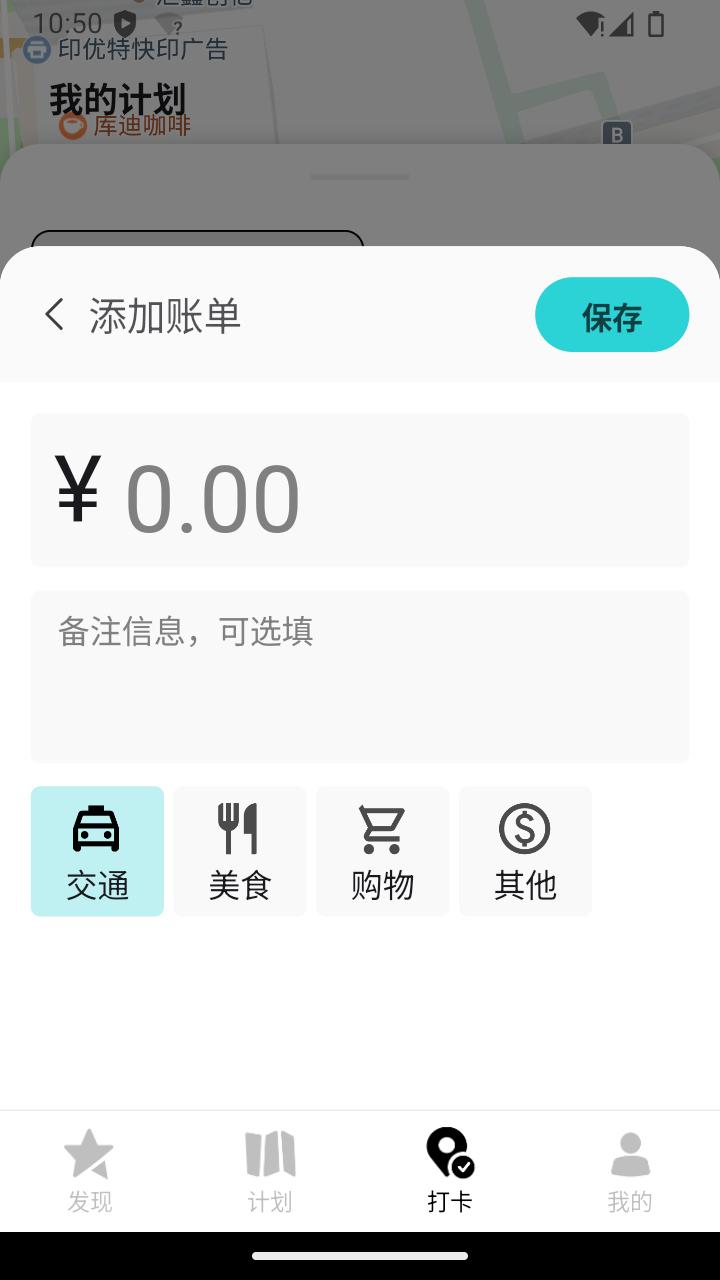Switch to the 我的 tab

coord(628,1170)
